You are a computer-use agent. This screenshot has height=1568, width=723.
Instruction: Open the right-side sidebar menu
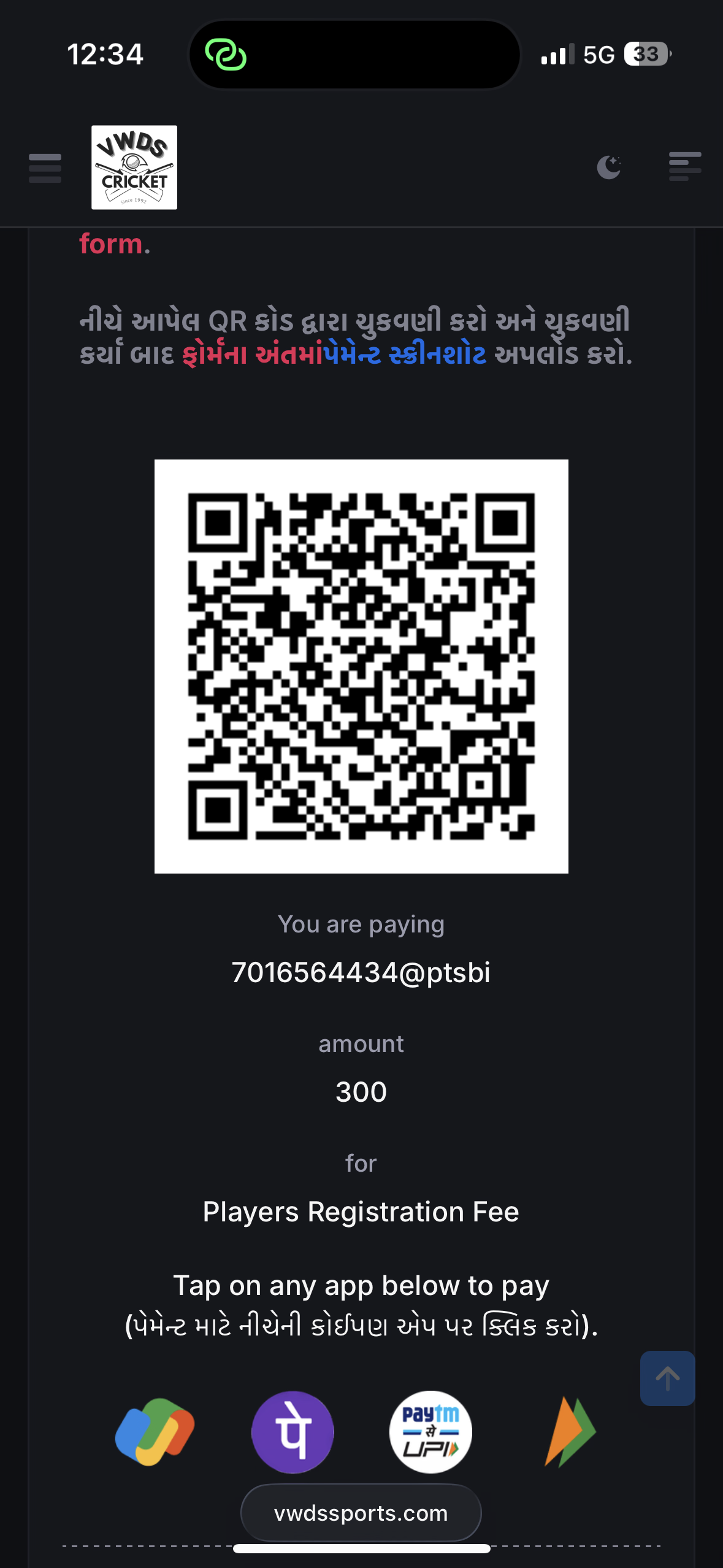684,166
